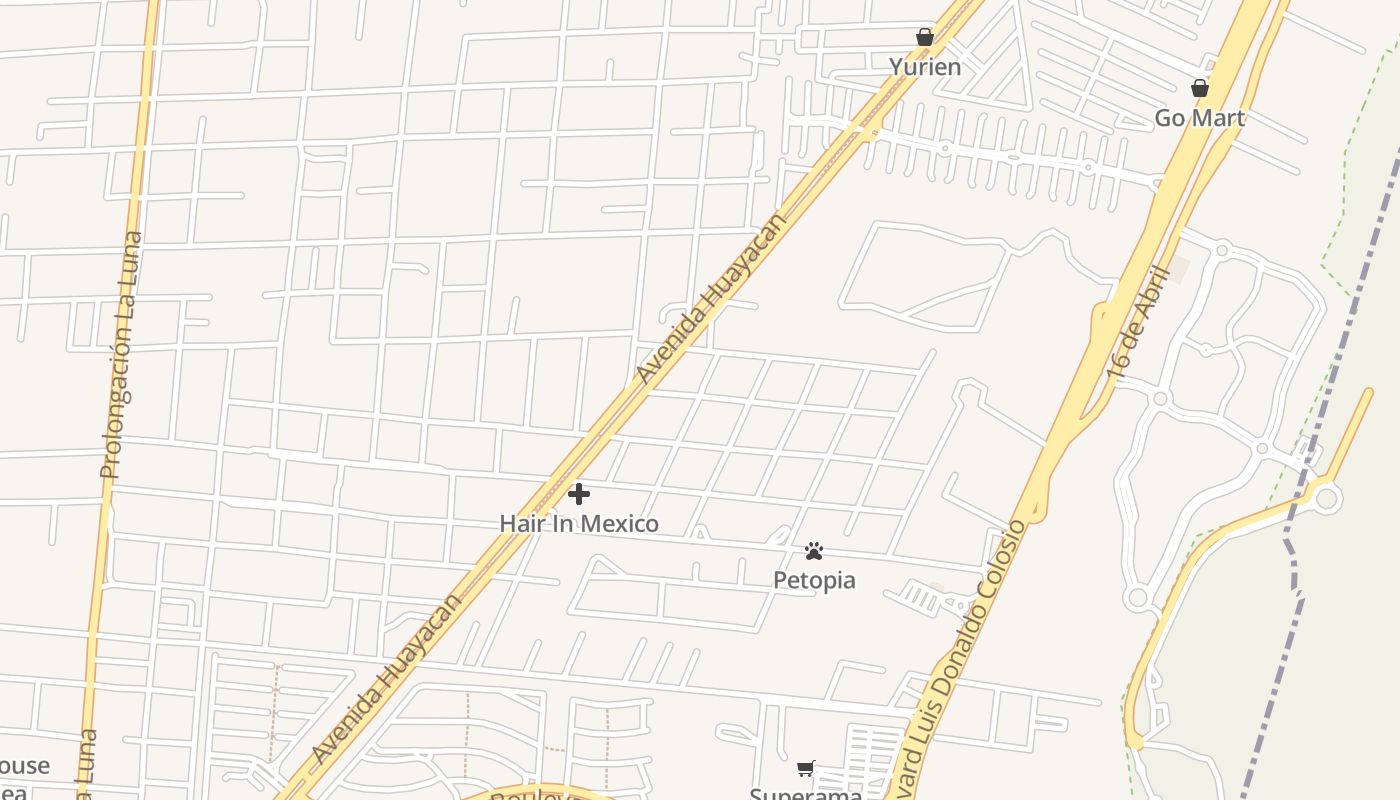The image size is (1400, 800).
Task: Select the Yurien shop marker
Action: point(925,38)
